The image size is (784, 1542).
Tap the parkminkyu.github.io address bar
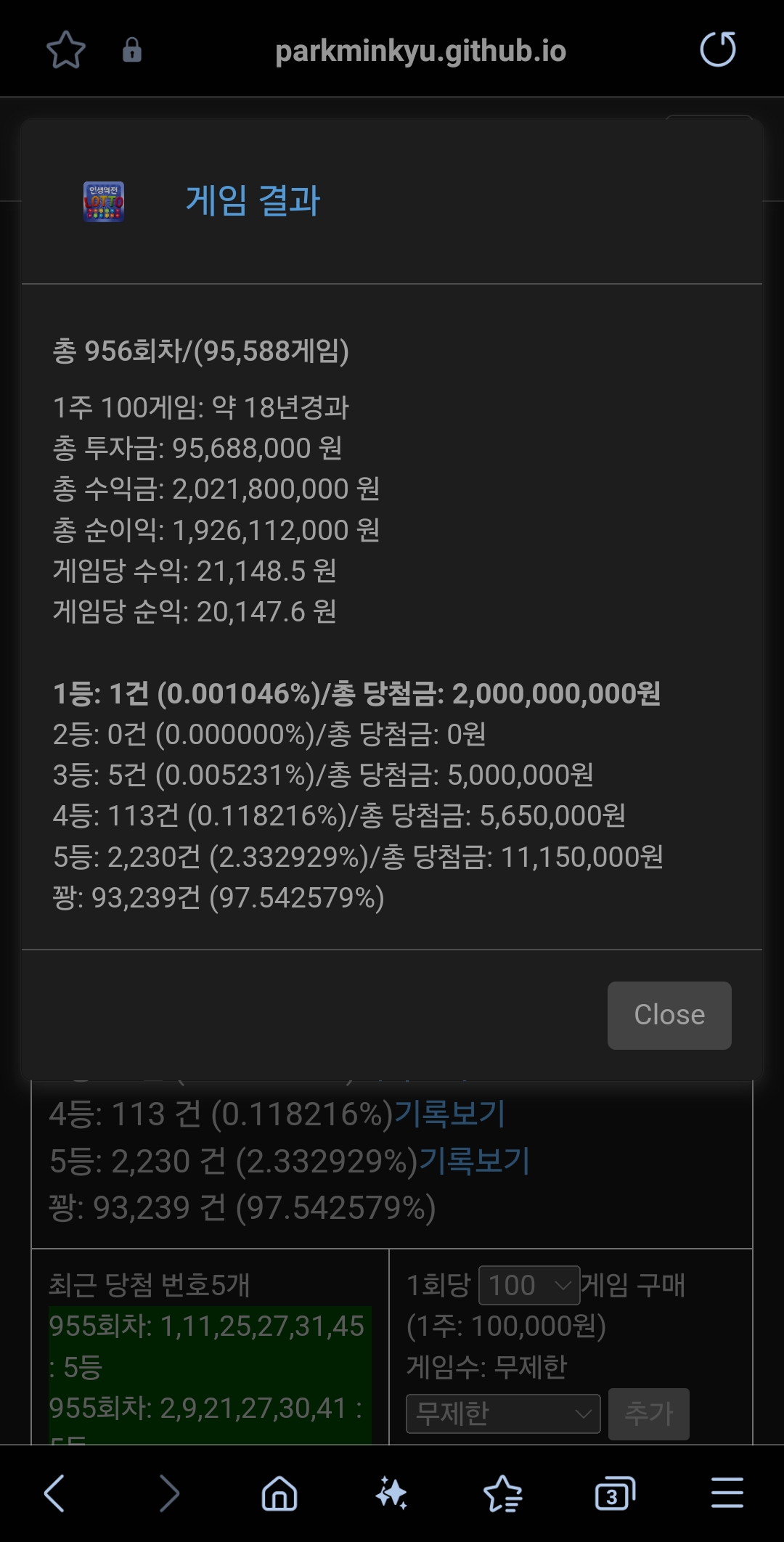tap(420, 51)
